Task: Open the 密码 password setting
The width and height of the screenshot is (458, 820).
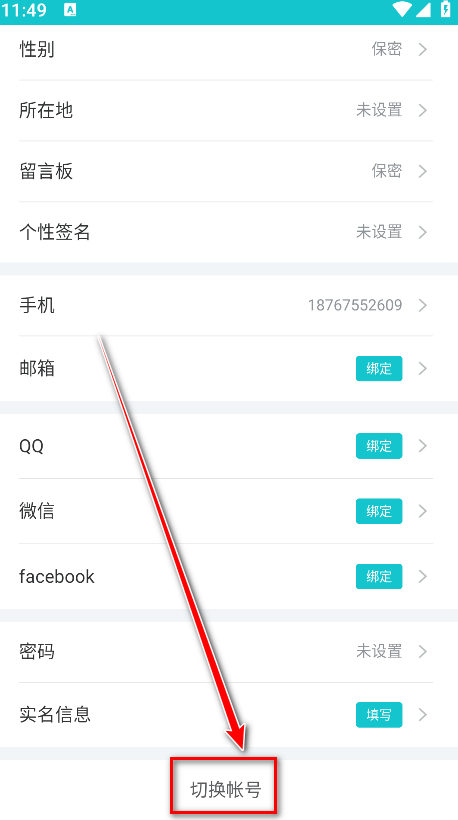Action: tap(229, 652)
